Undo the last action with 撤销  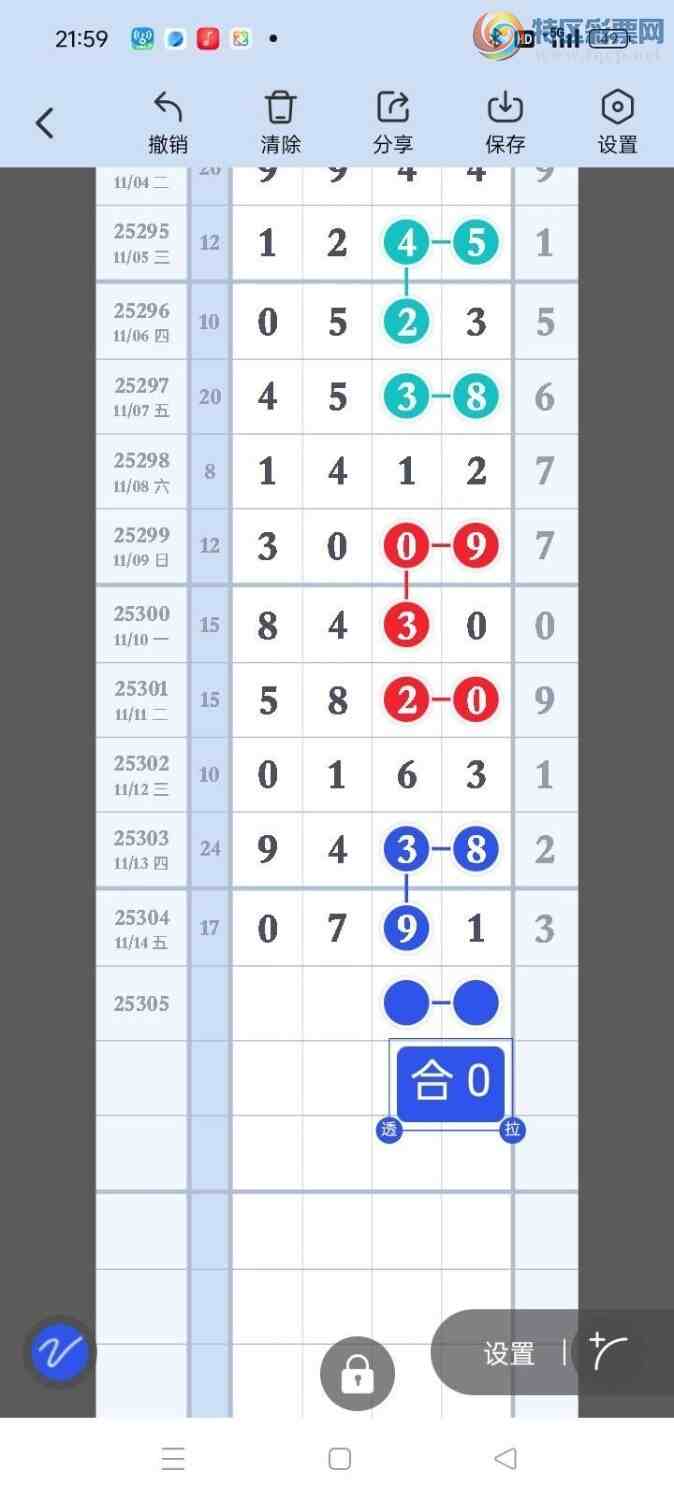[x=168, y=122]
